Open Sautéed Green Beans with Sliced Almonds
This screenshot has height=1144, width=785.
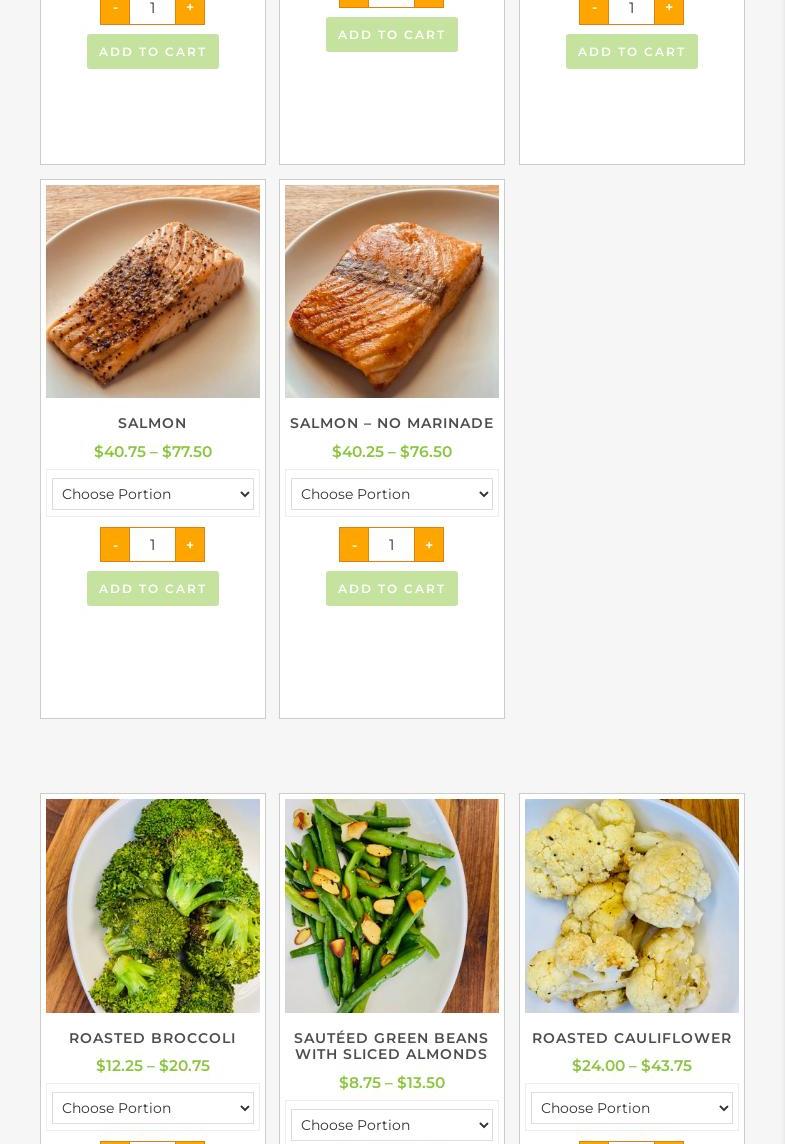(391, 905)
